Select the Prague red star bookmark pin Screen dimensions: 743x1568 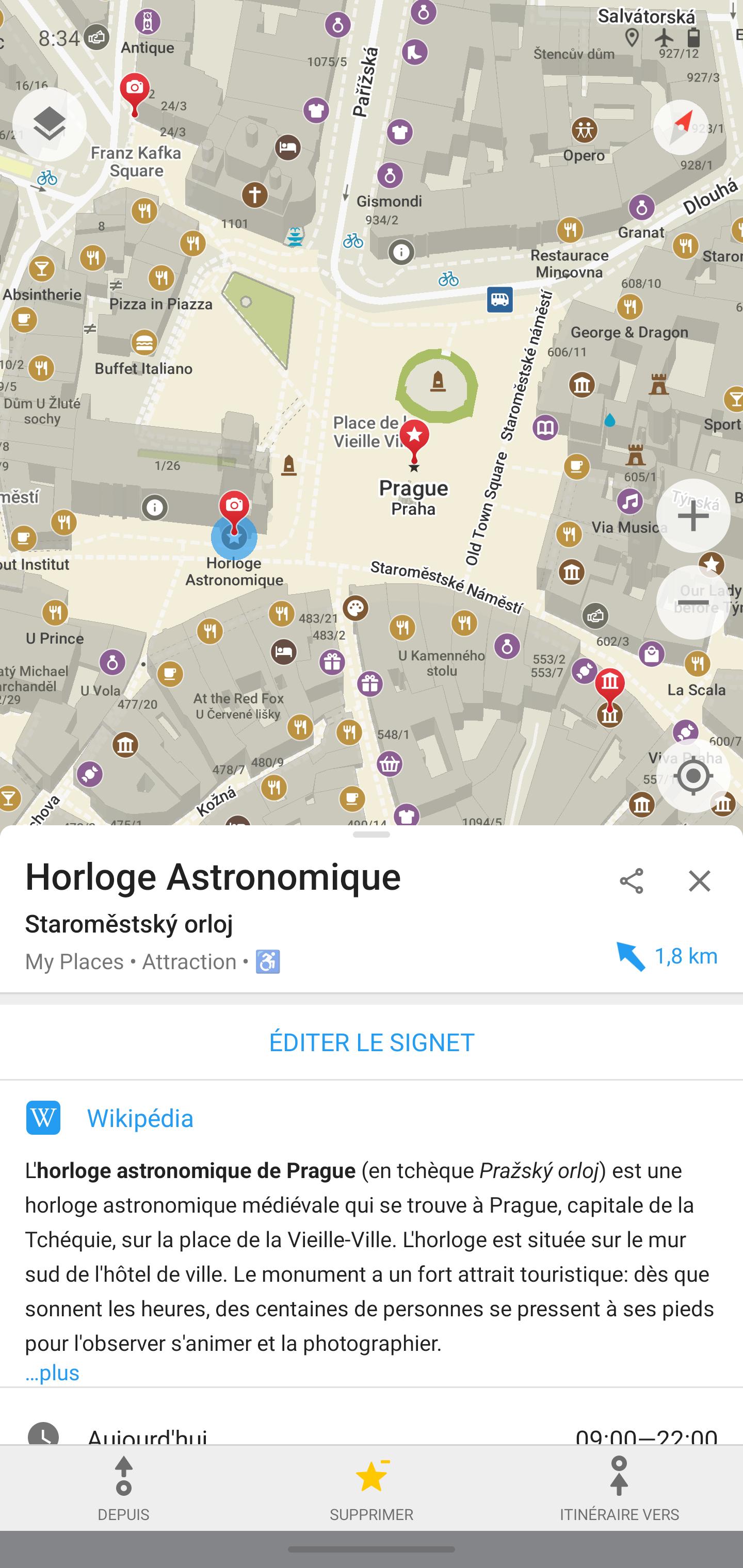click(414, 439)
